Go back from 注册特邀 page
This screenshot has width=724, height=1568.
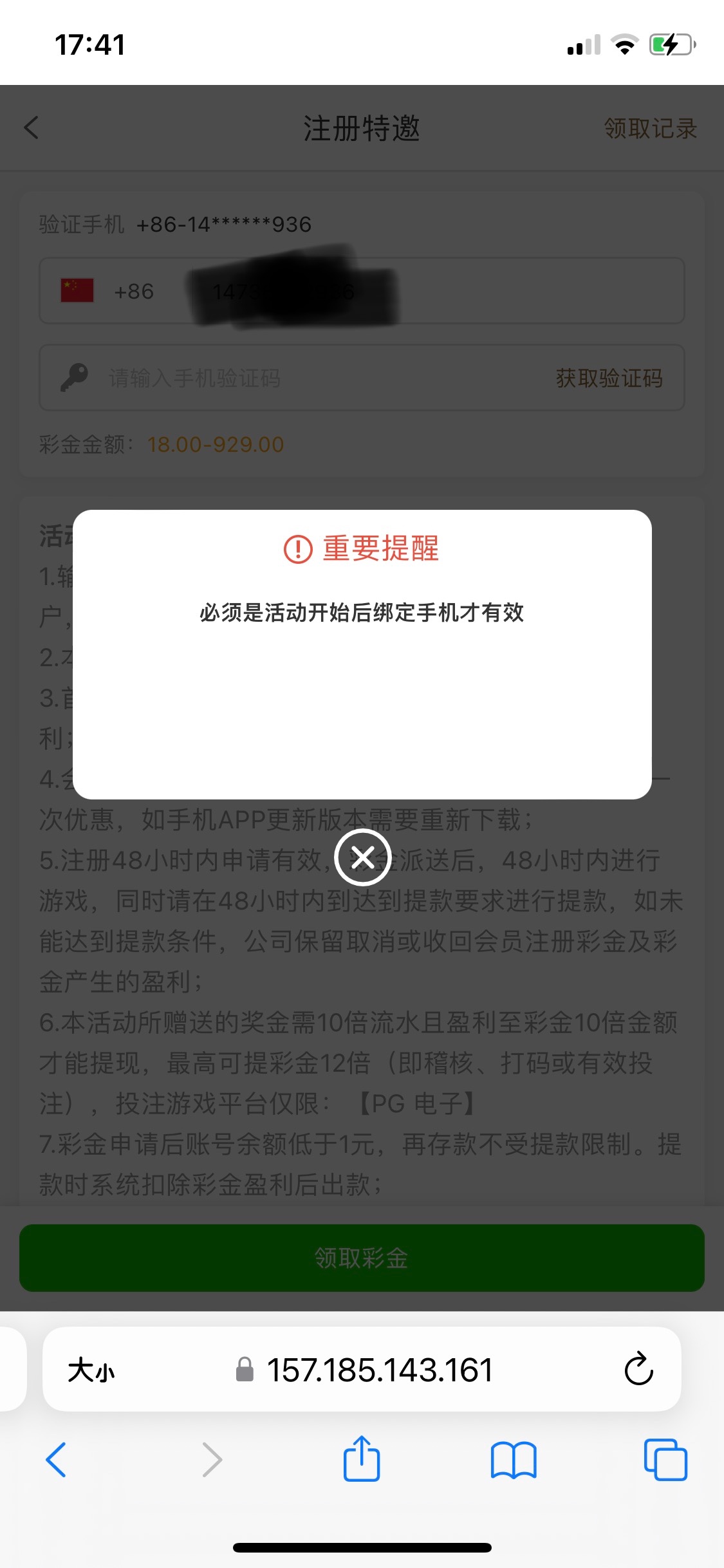pyautogui.click(x=32, y=127)
